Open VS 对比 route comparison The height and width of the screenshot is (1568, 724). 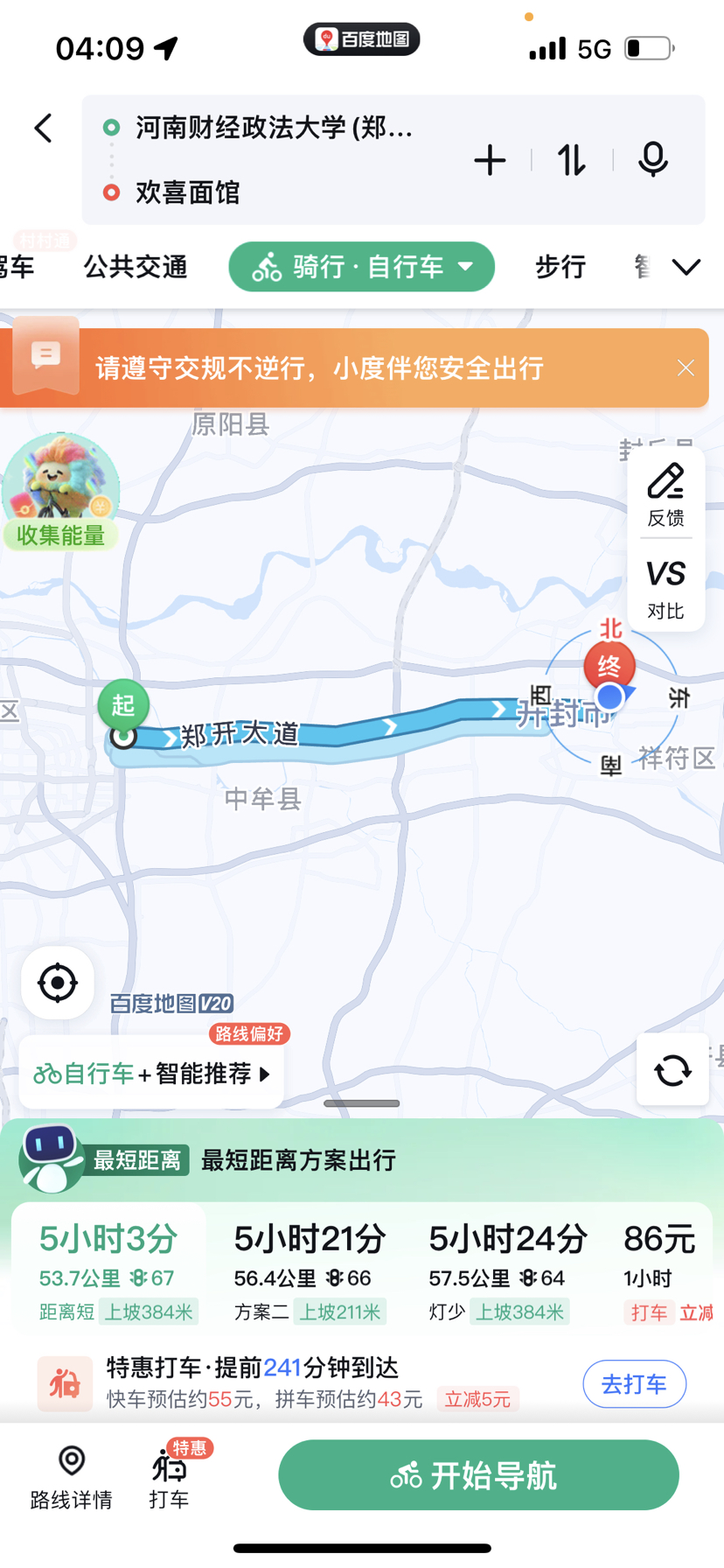coord(665,588)
